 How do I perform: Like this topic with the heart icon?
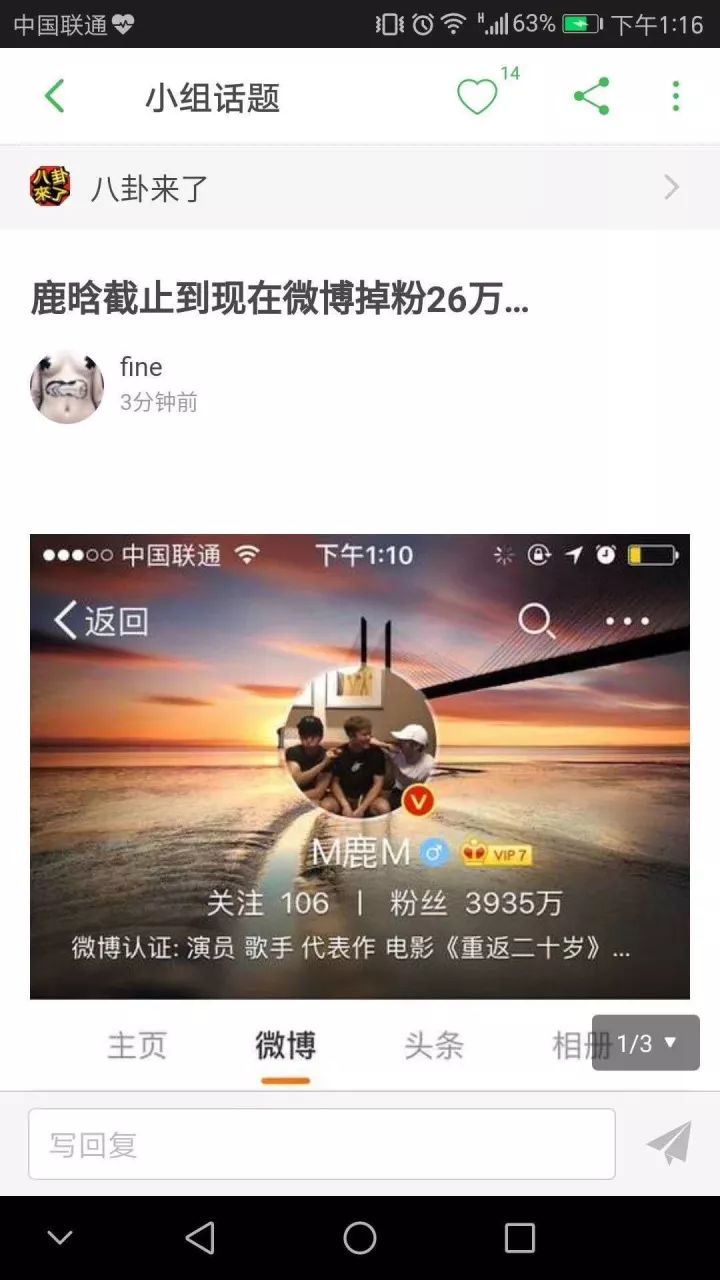tap(477, 97)
